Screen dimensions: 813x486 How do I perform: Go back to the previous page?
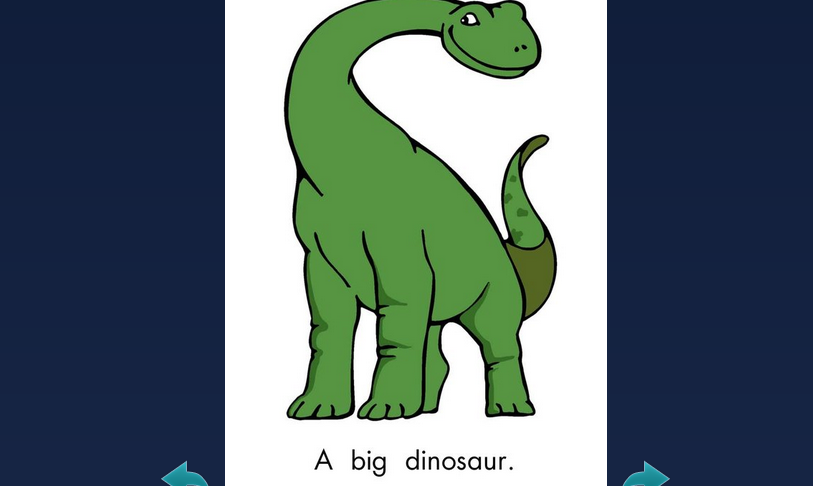[x=185, y=475]
